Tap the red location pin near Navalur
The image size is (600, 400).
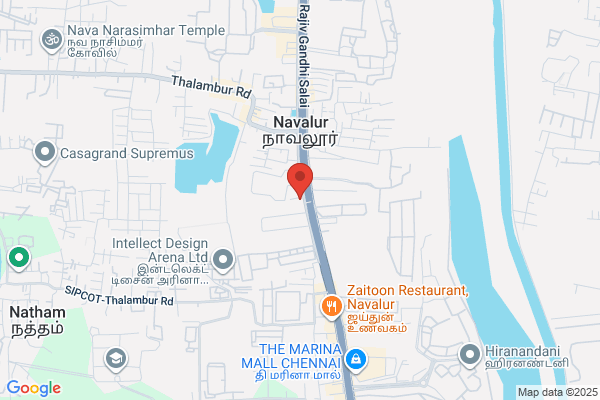(300, 181)
